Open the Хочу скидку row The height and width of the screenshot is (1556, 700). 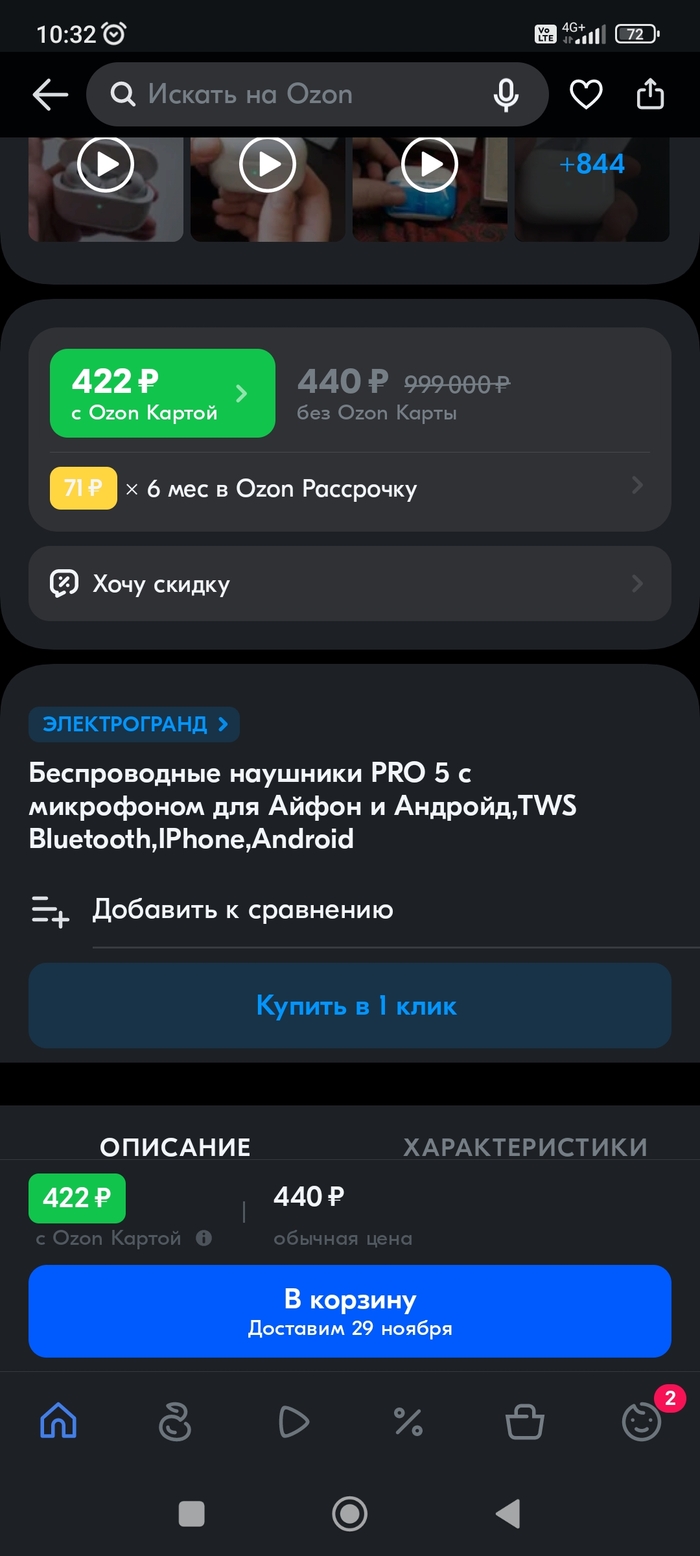[x=349, y=584]
